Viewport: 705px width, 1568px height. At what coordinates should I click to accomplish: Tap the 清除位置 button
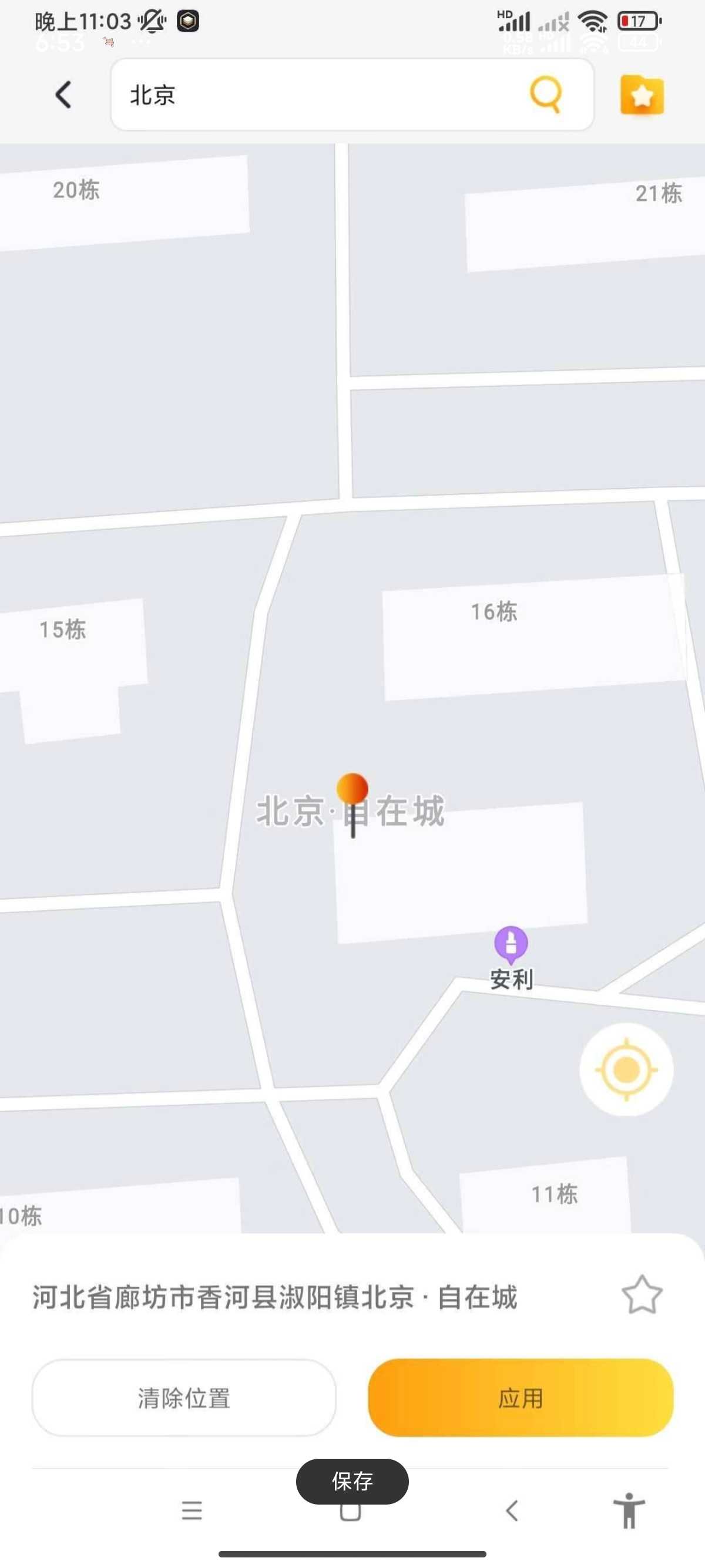184,1398
